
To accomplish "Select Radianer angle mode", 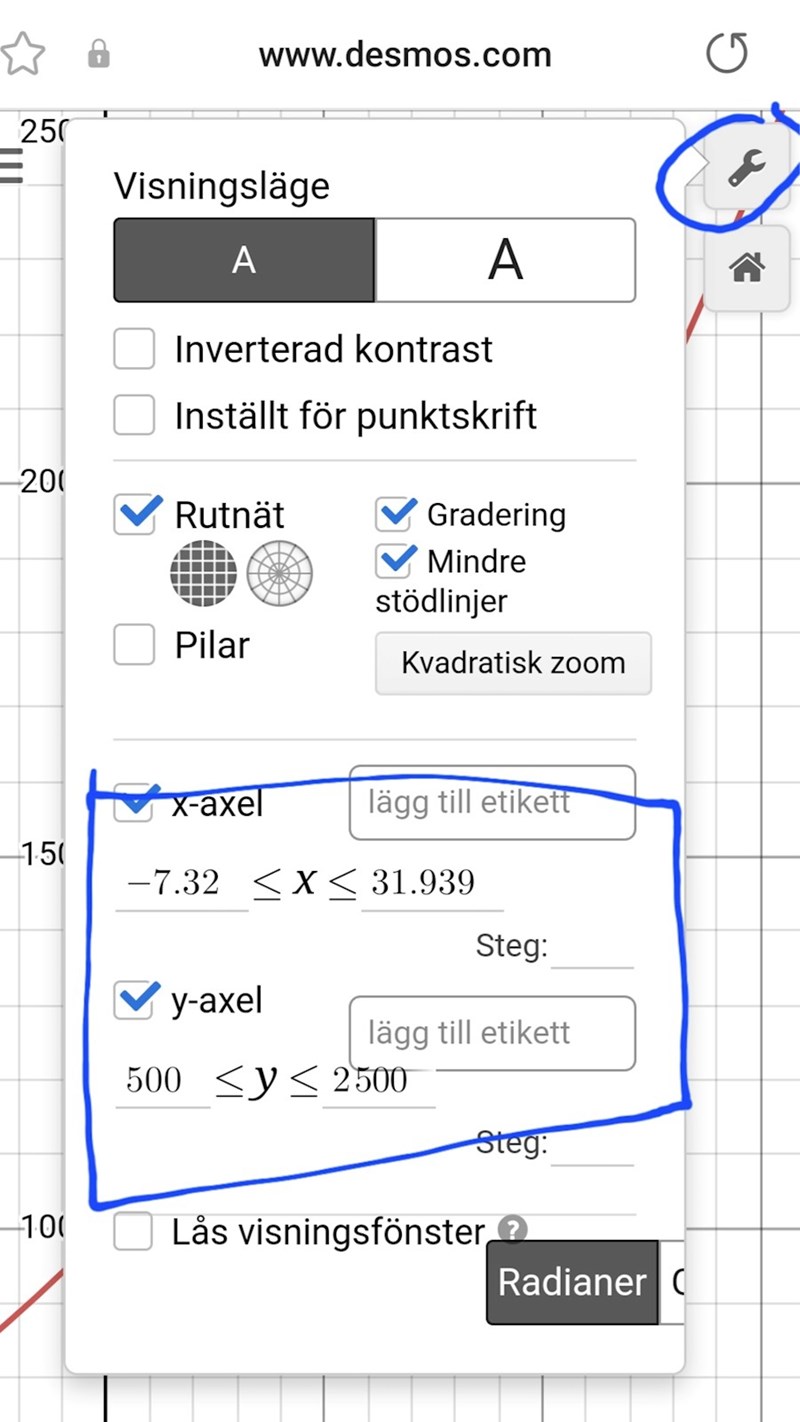I will coord(572,1282).
